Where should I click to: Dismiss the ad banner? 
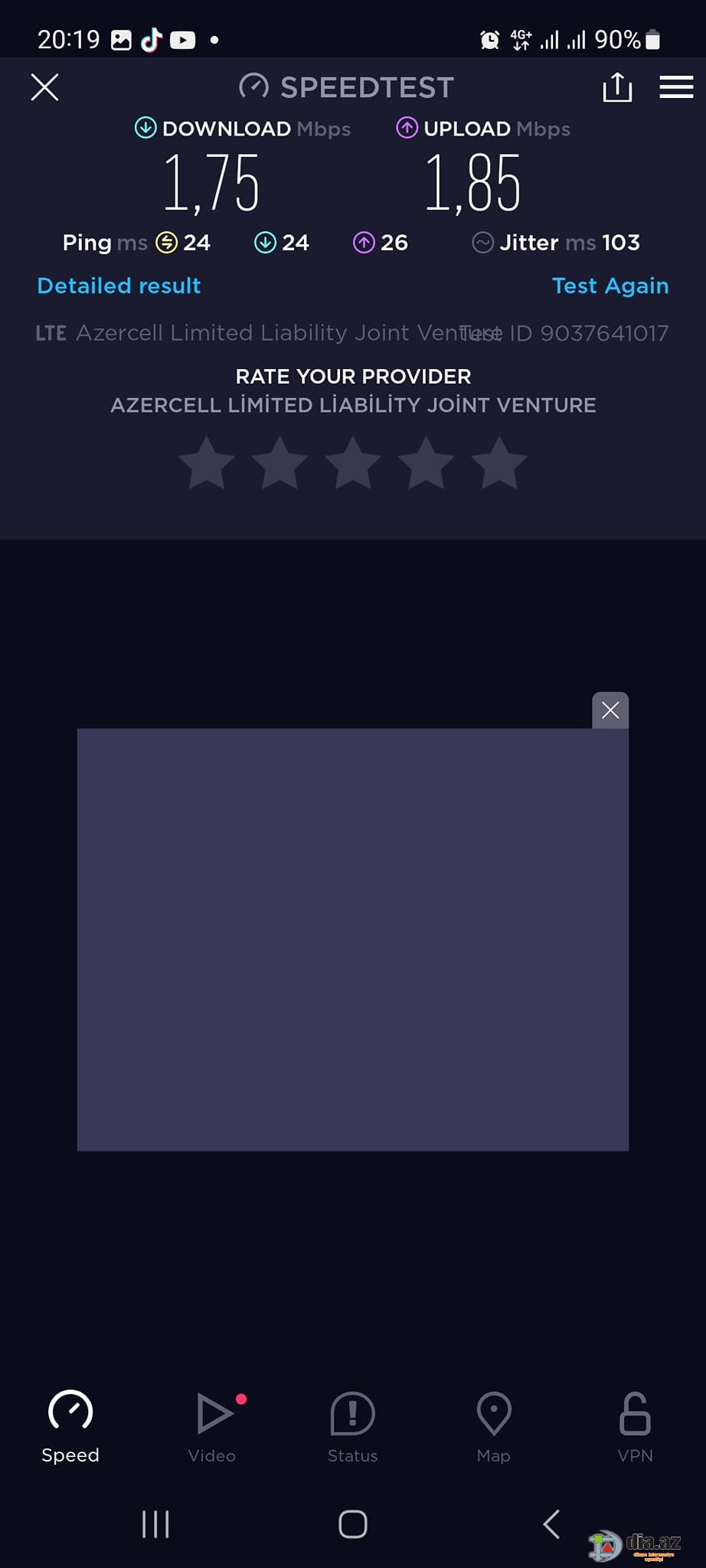pos(610,710)
